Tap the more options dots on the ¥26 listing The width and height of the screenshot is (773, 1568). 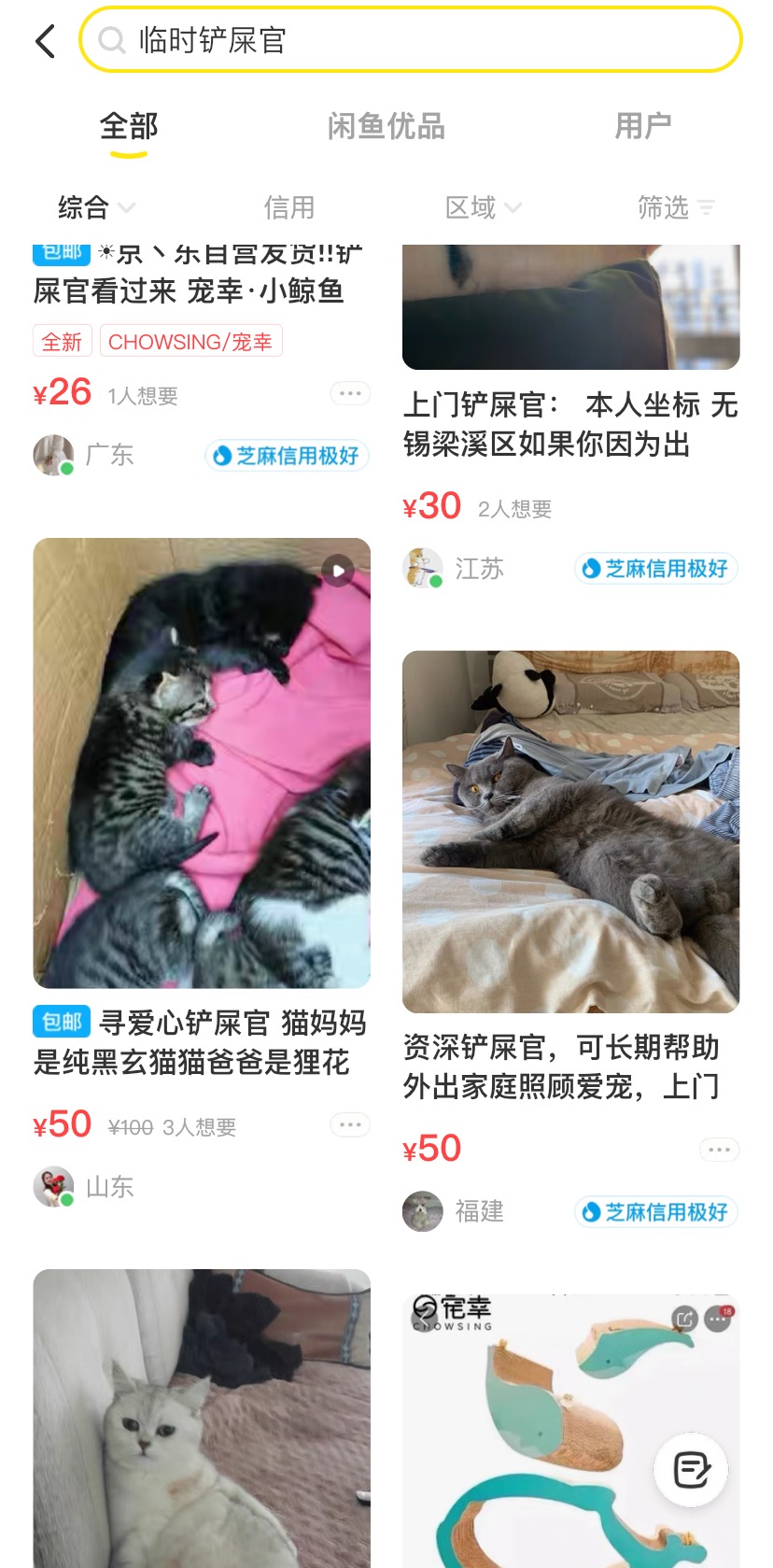coord(349,393)
